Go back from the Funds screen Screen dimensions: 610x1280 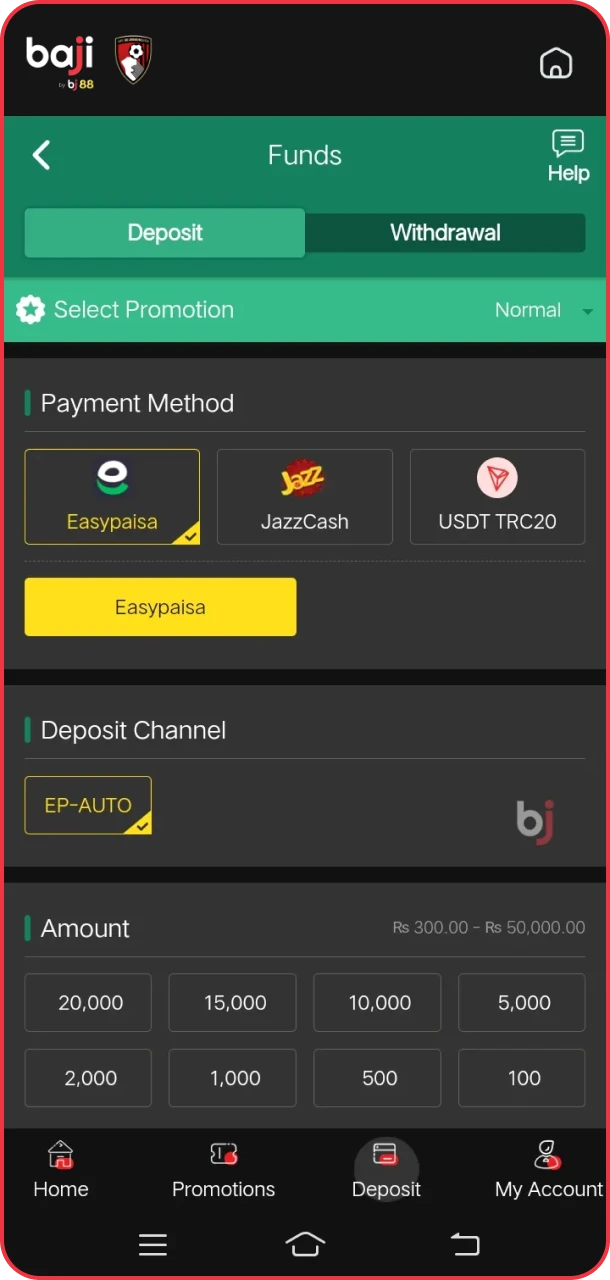click(41, 155)
